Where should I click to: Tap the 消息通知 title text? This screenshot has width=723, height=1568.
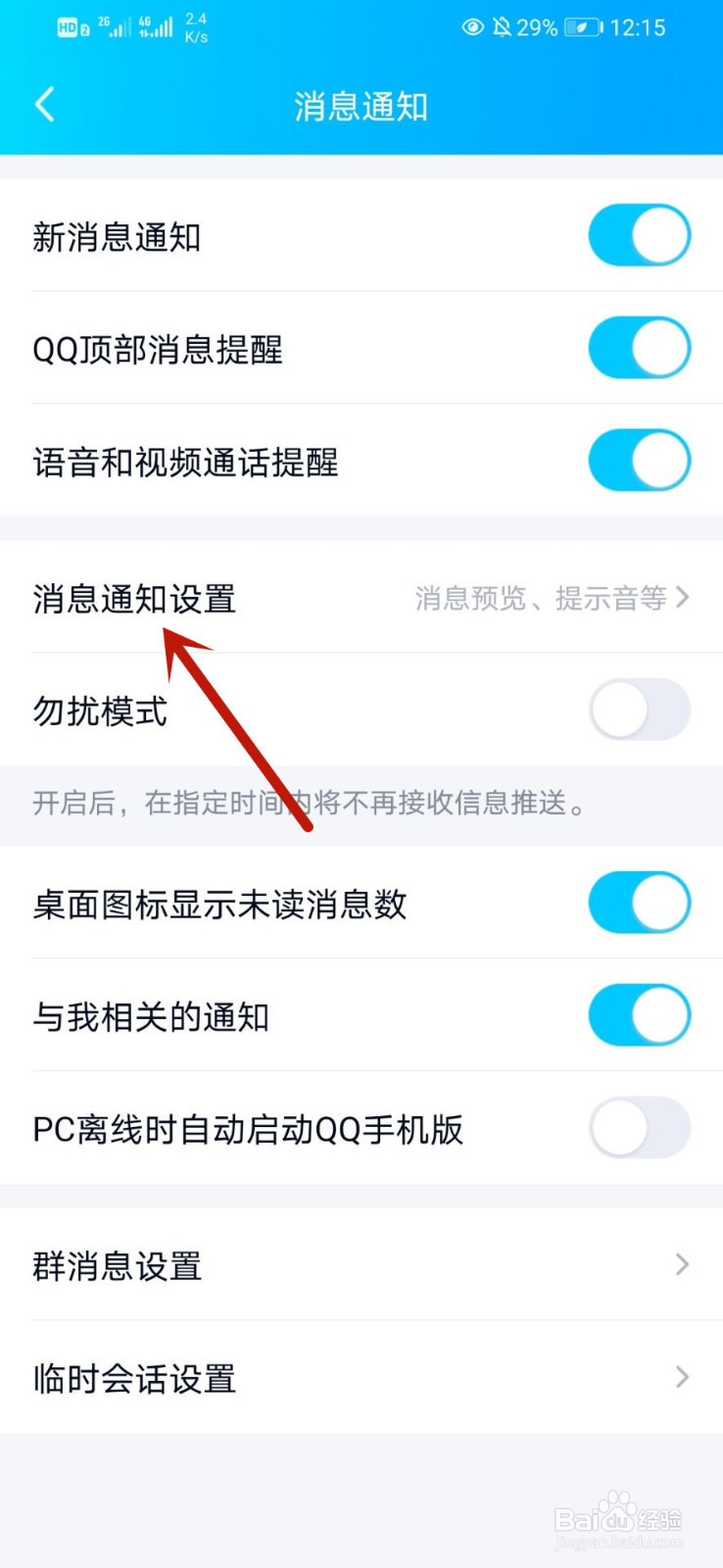[361, 106]
